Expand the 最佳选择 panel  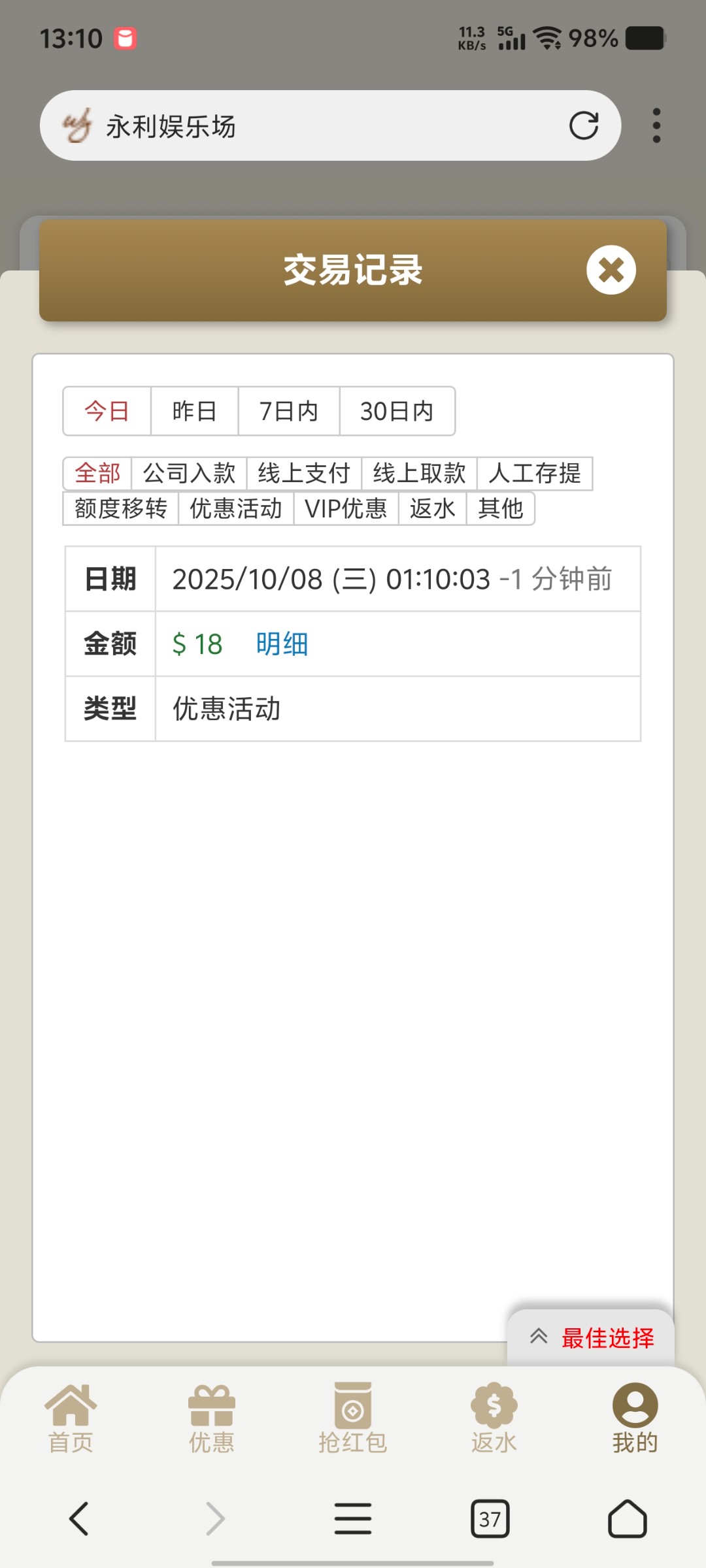591,1337
